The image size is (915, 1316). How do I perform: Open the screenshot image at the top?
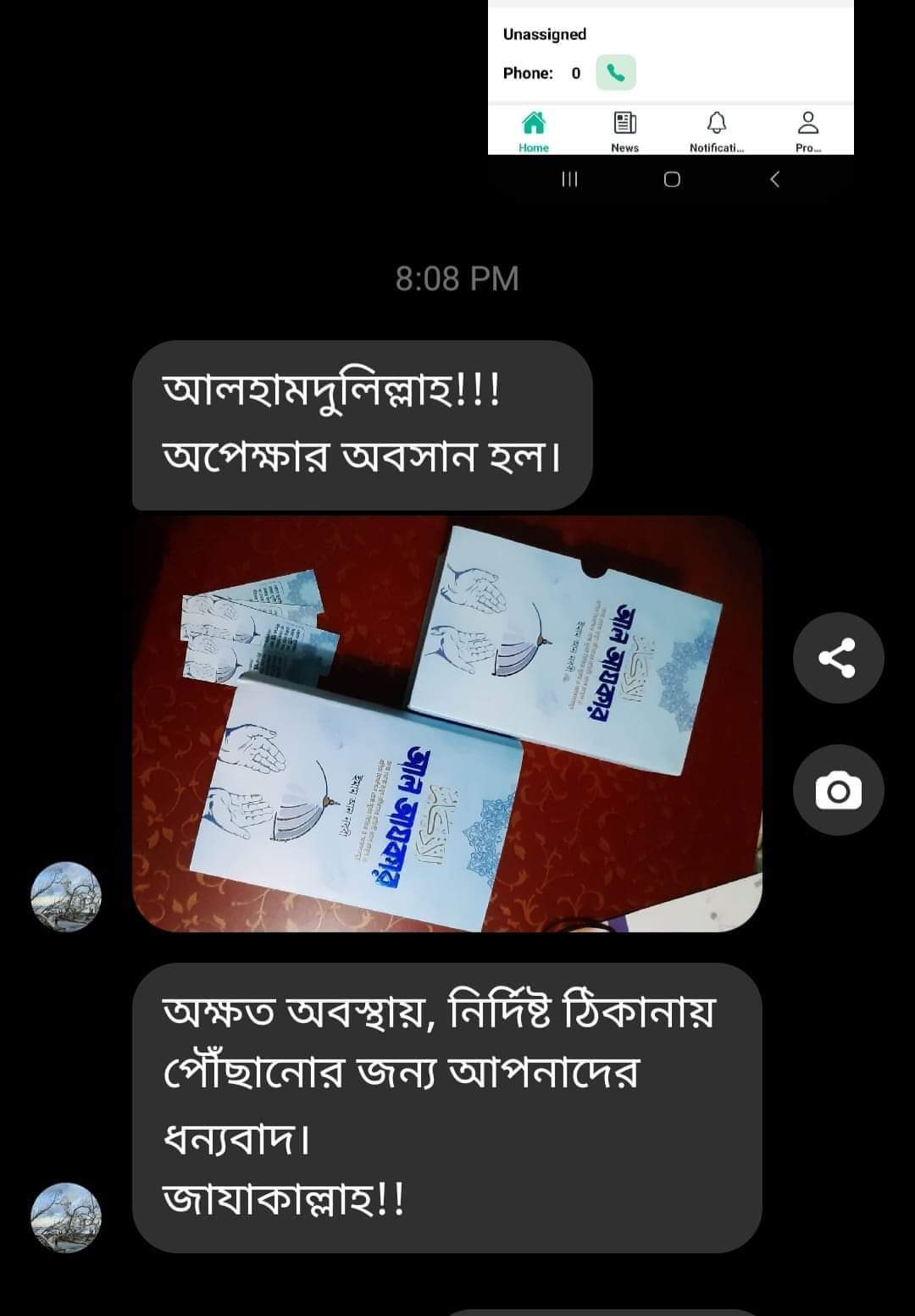pyautogui.click(x=670, y=85)
